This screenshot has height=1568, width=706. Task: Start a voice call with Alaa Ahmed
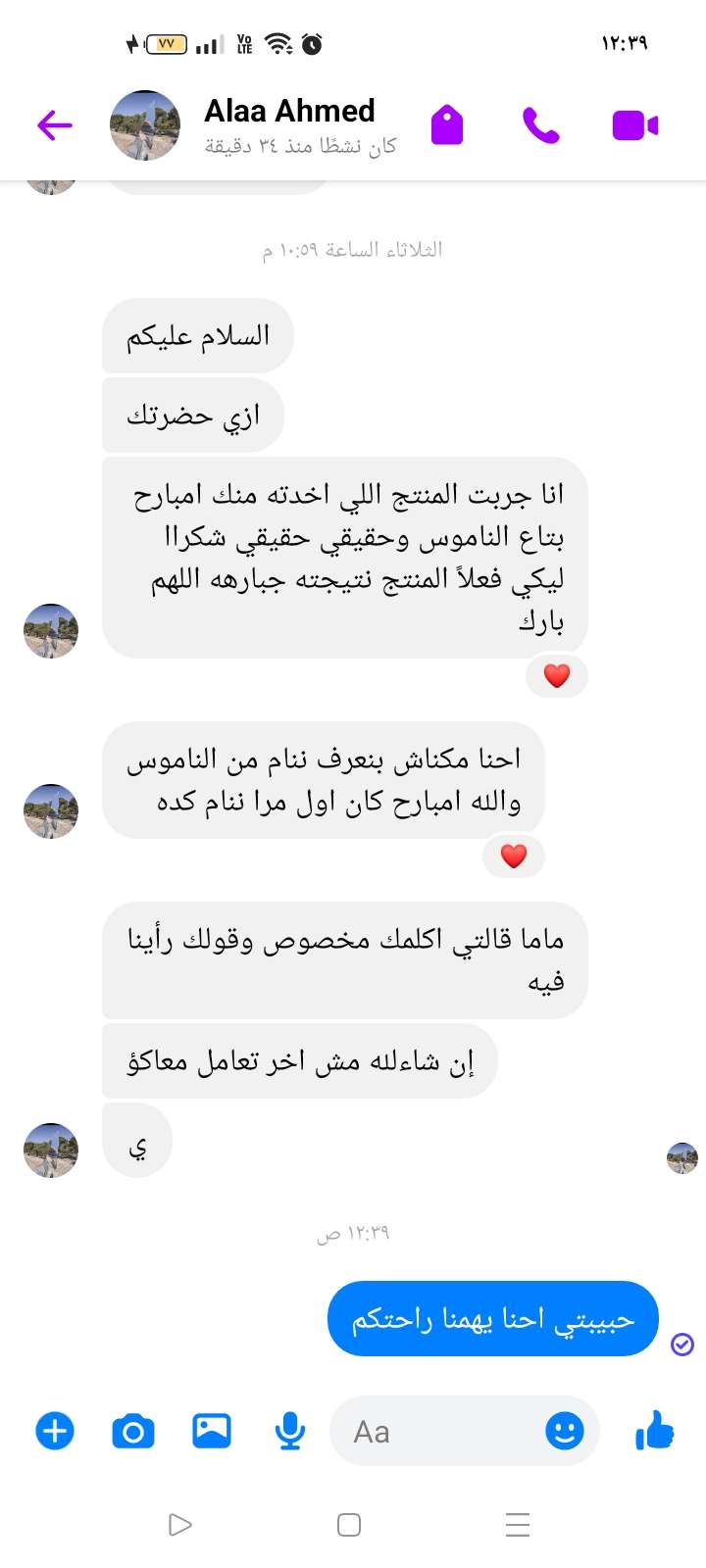click(541, 125)
